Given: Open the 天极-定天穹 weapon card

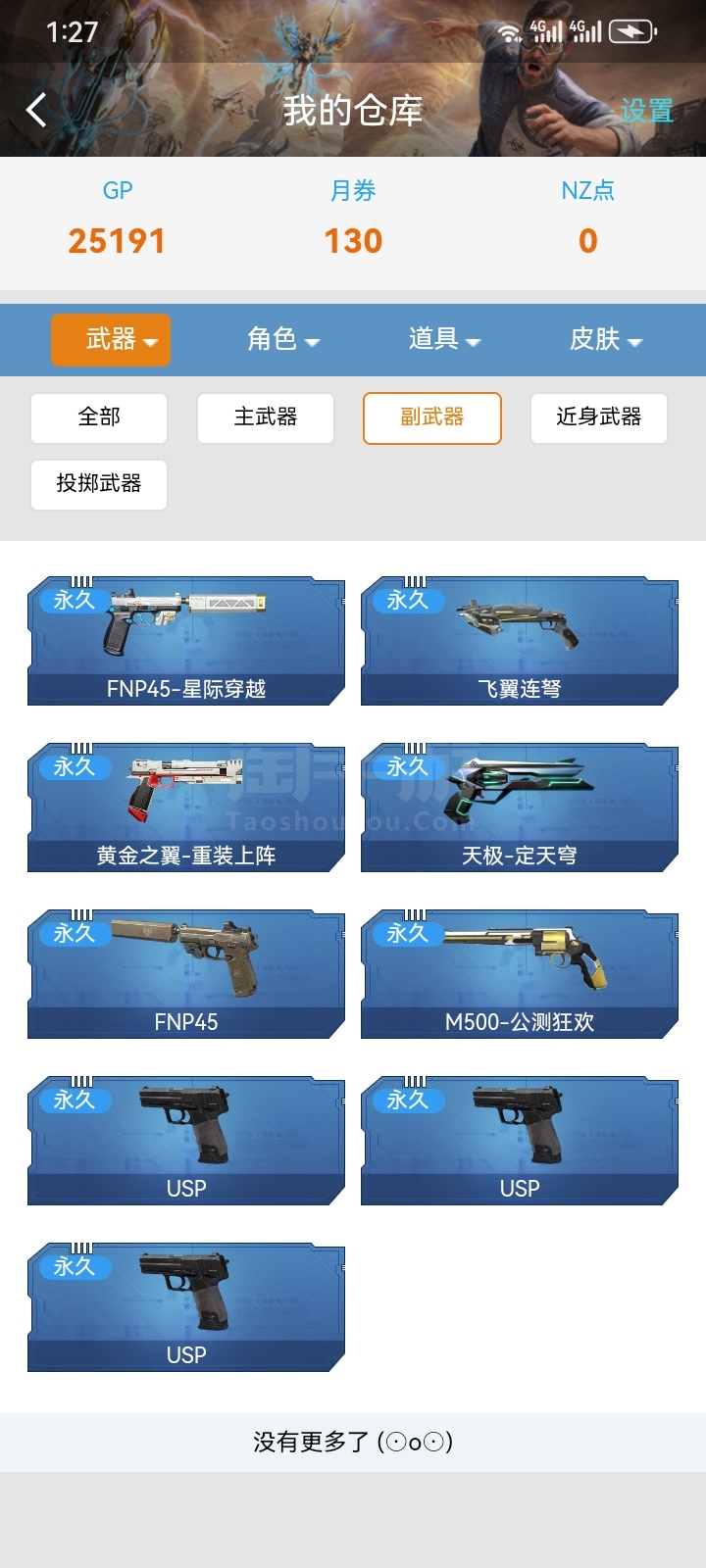Looking at the screenshot, I should [x=520, y=808].
